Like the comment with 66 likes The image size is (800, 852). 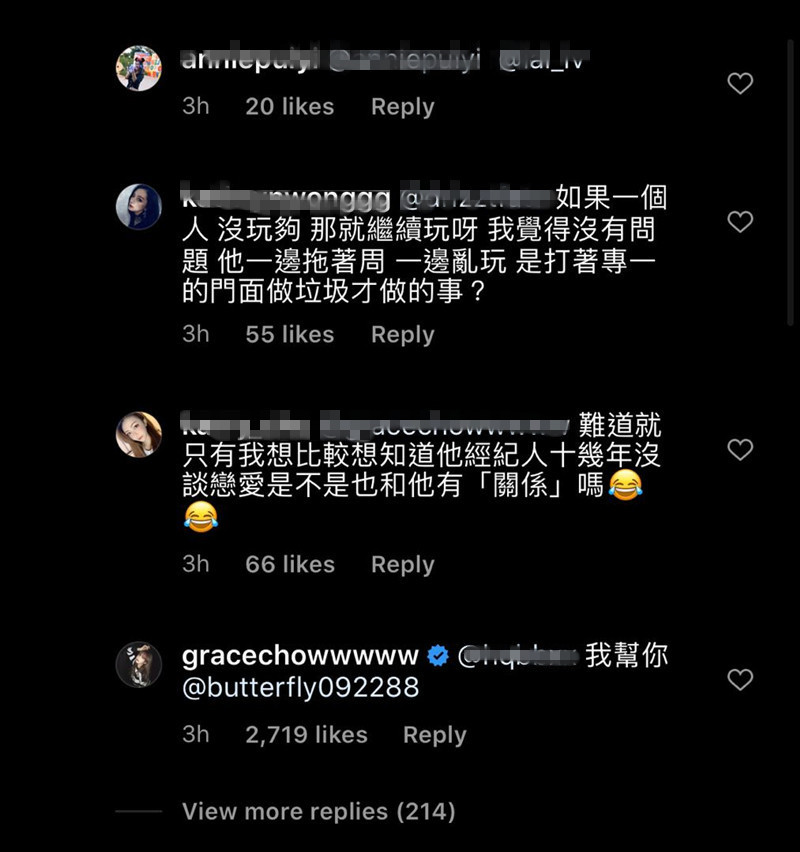(740, 450)
